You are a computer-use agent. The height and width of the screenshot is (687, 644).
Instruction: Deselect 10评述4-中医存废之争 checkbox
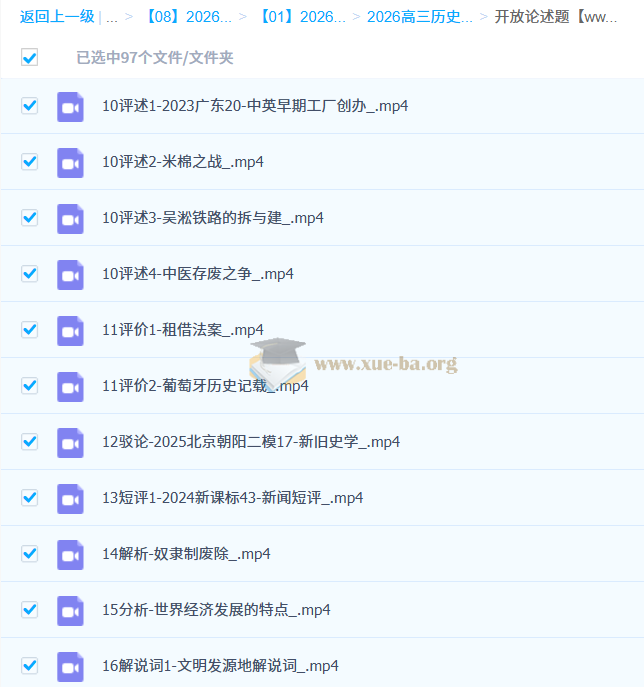[x=30, y=273]
